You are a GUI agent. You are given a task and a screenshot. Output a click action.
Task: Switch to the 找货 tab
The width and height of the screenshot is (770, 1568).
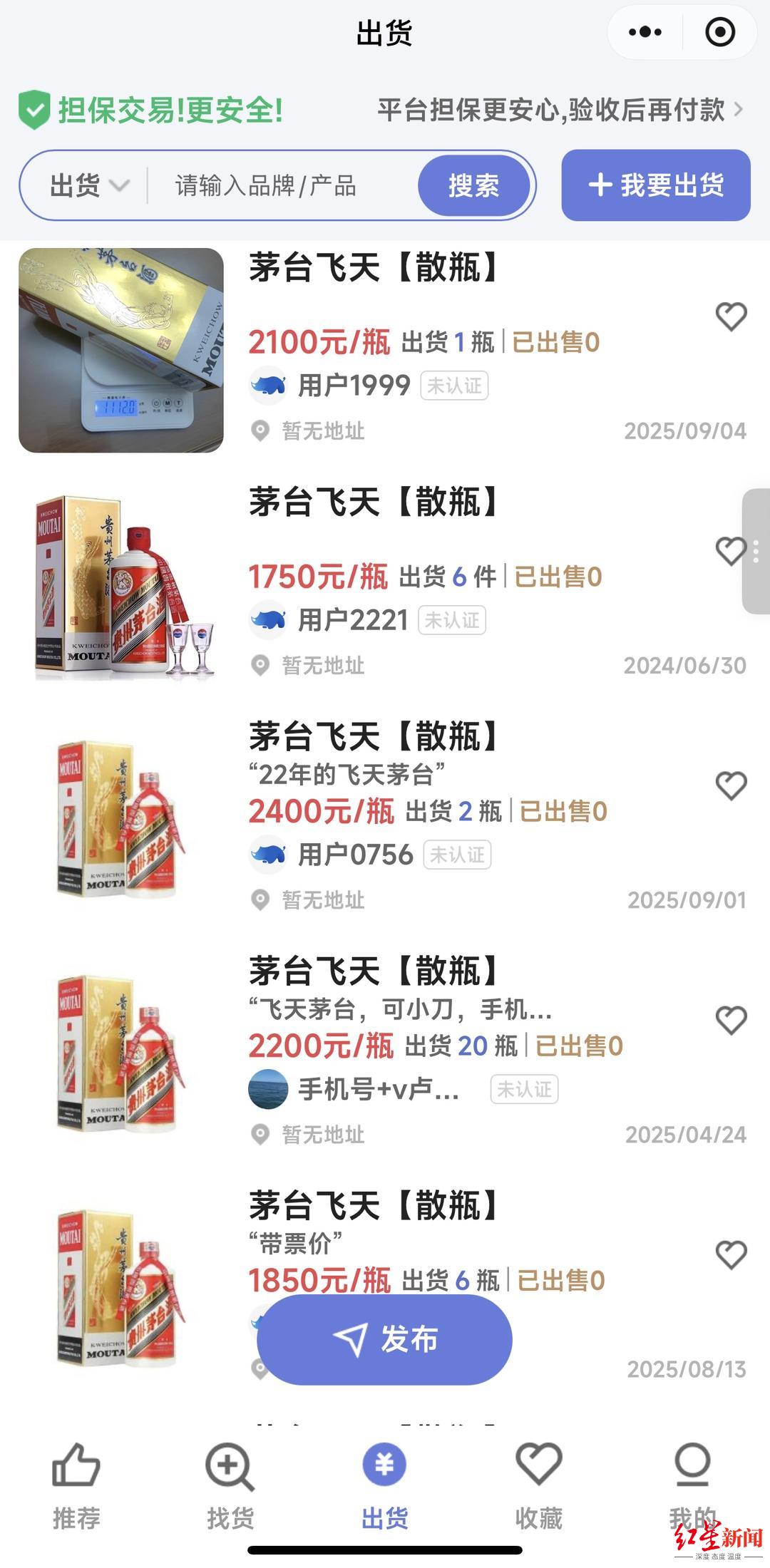coord(230,1485)
